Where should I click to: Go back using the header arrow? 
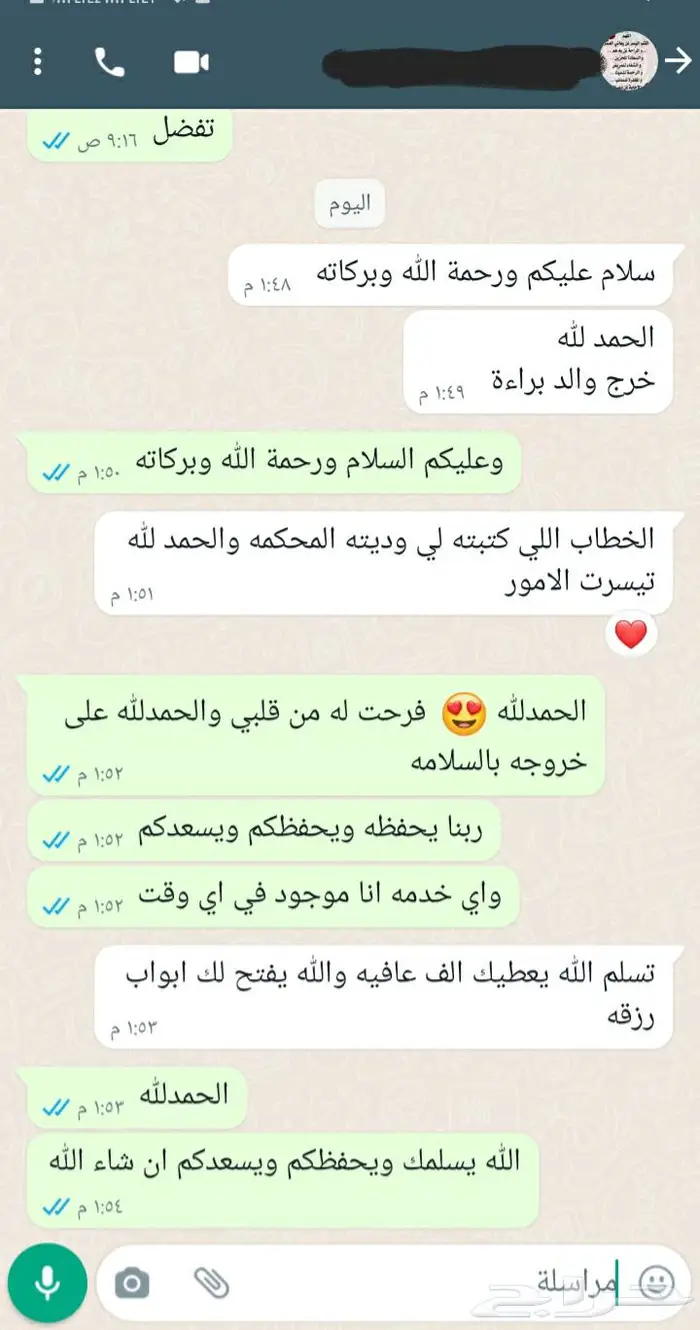pyautogui.click(x=679, y=61)
